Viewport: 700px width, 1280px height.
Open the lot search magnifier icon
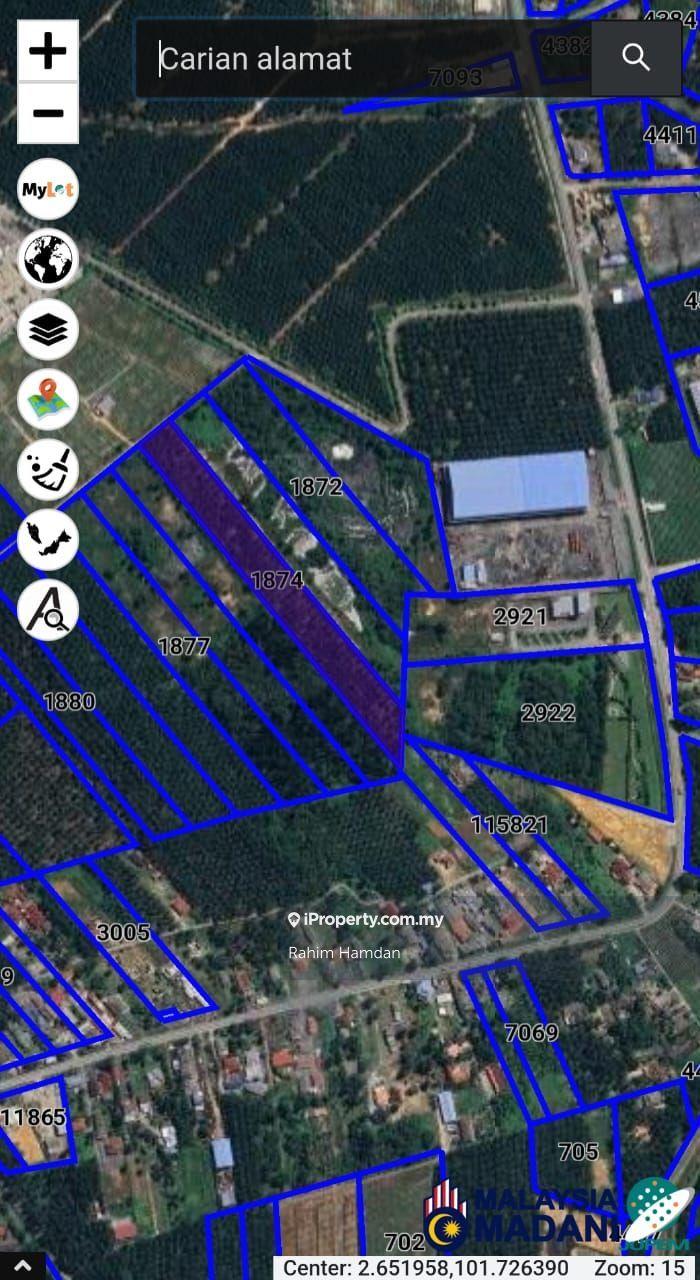[x=48, y=609]
